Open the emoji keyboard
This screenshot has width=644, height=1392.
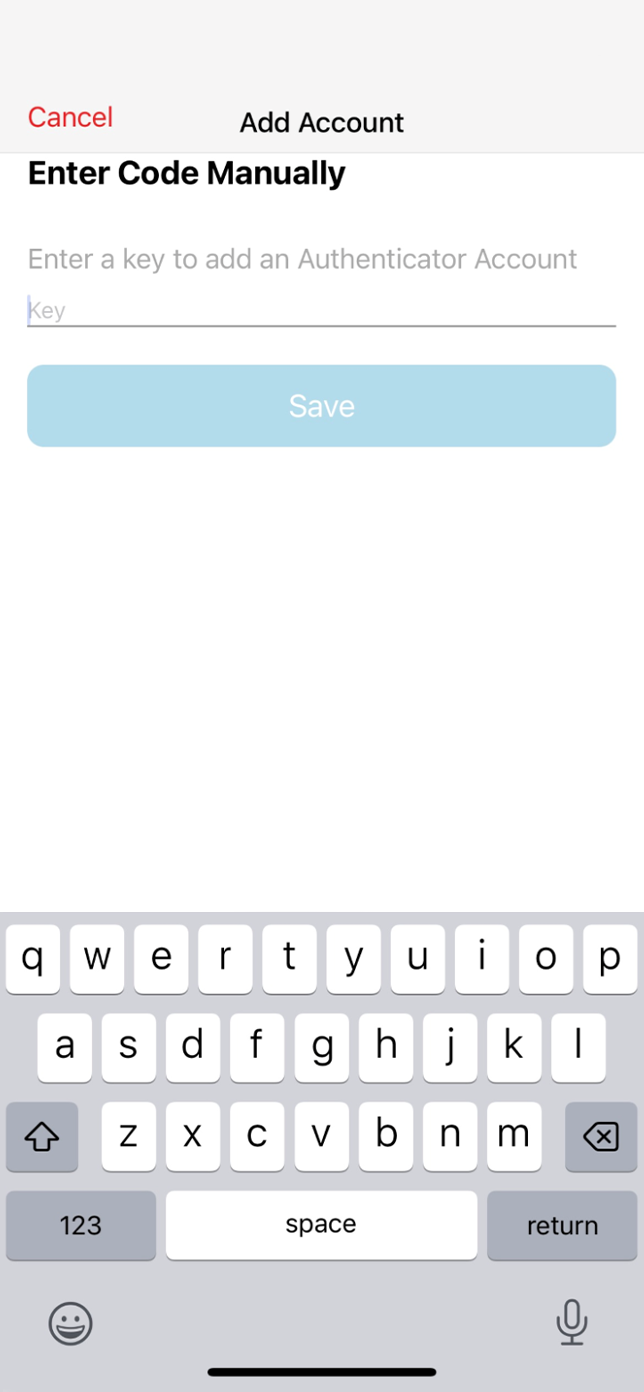71,1323
